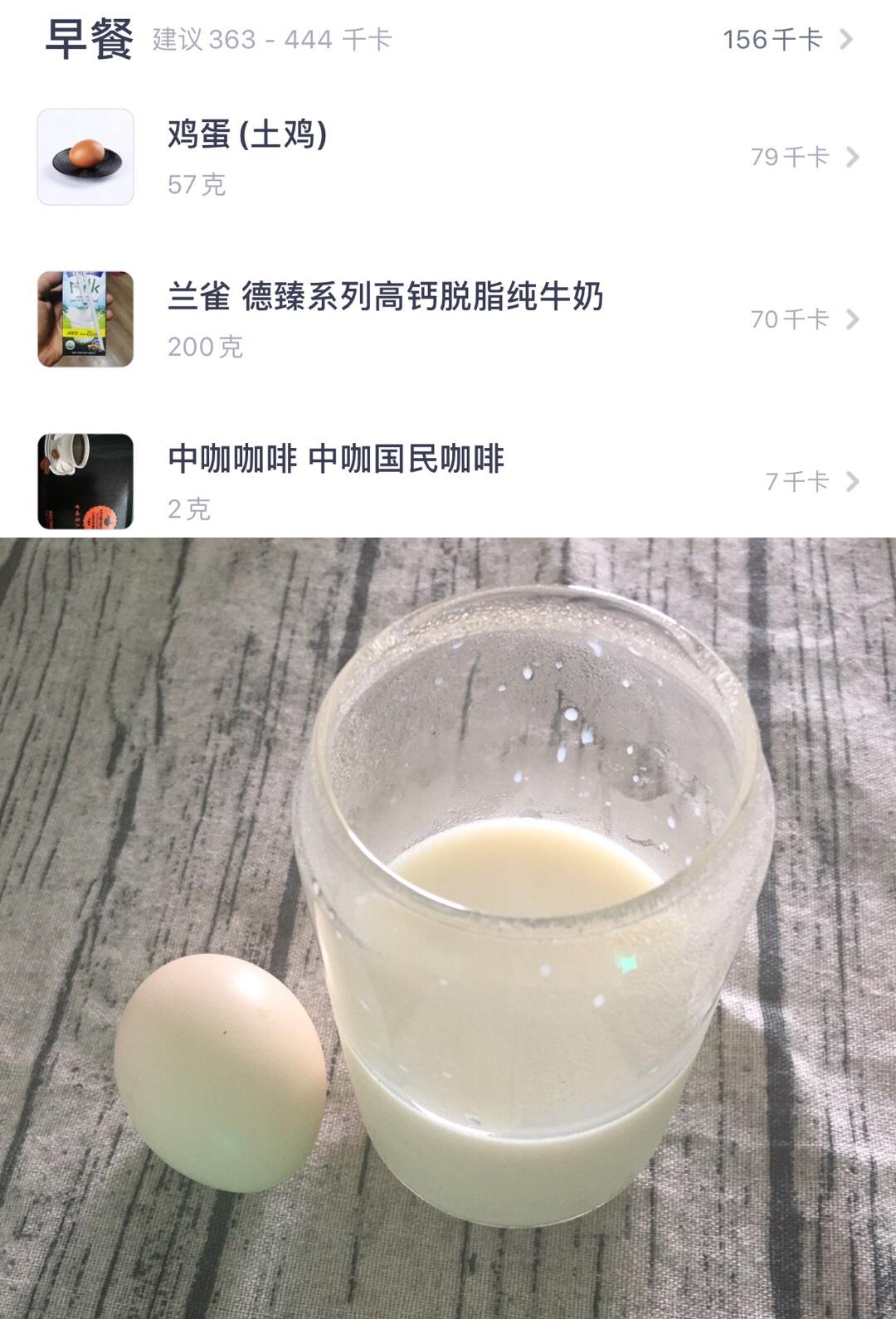Open the 鸡蛋 (土鸡) food thumbnail image
The width and height of the screenshot is (896, 1319).
[88, 153]
